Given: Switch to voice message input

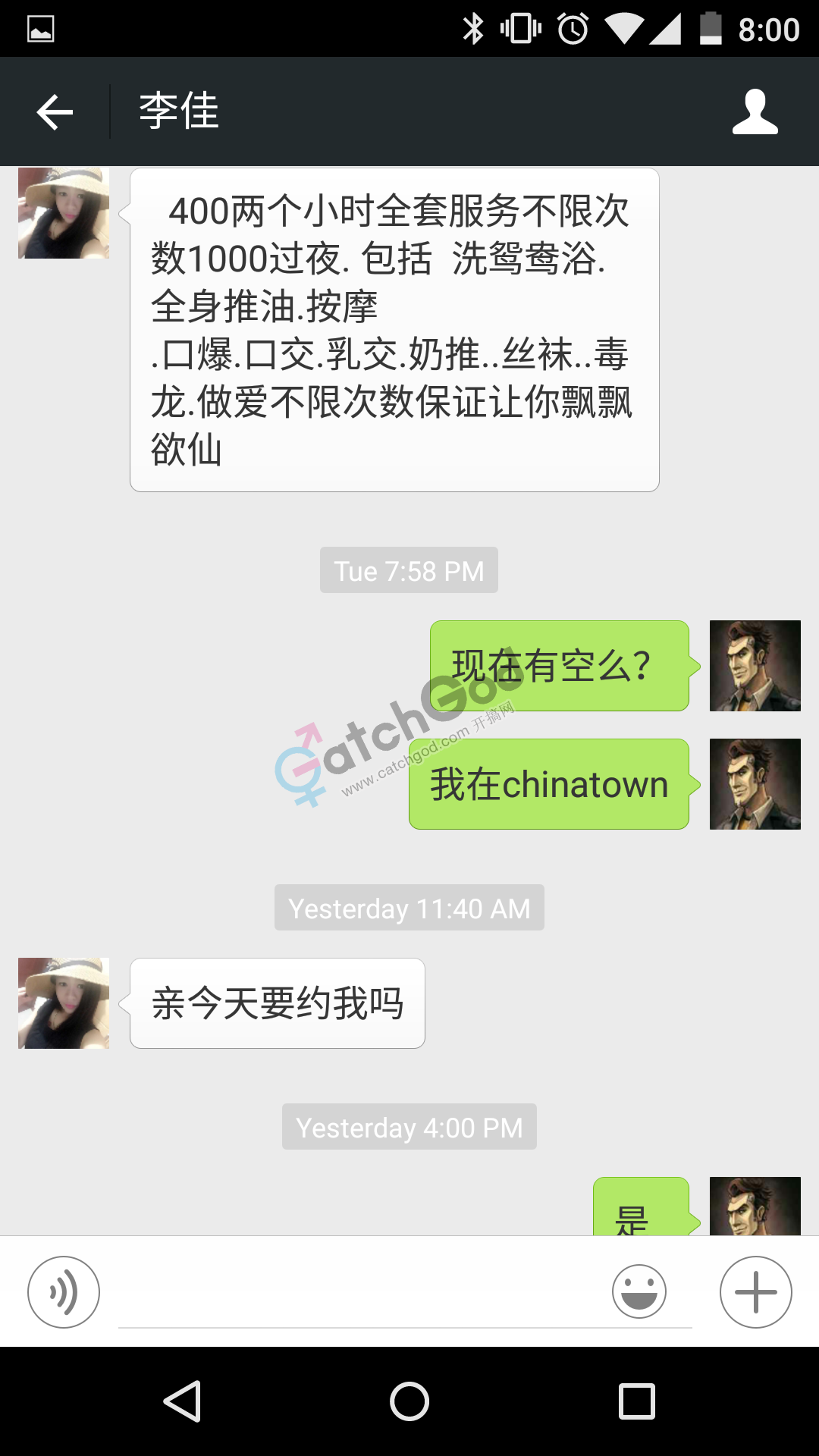Looking at the screenshot, I should [64, 1291].
